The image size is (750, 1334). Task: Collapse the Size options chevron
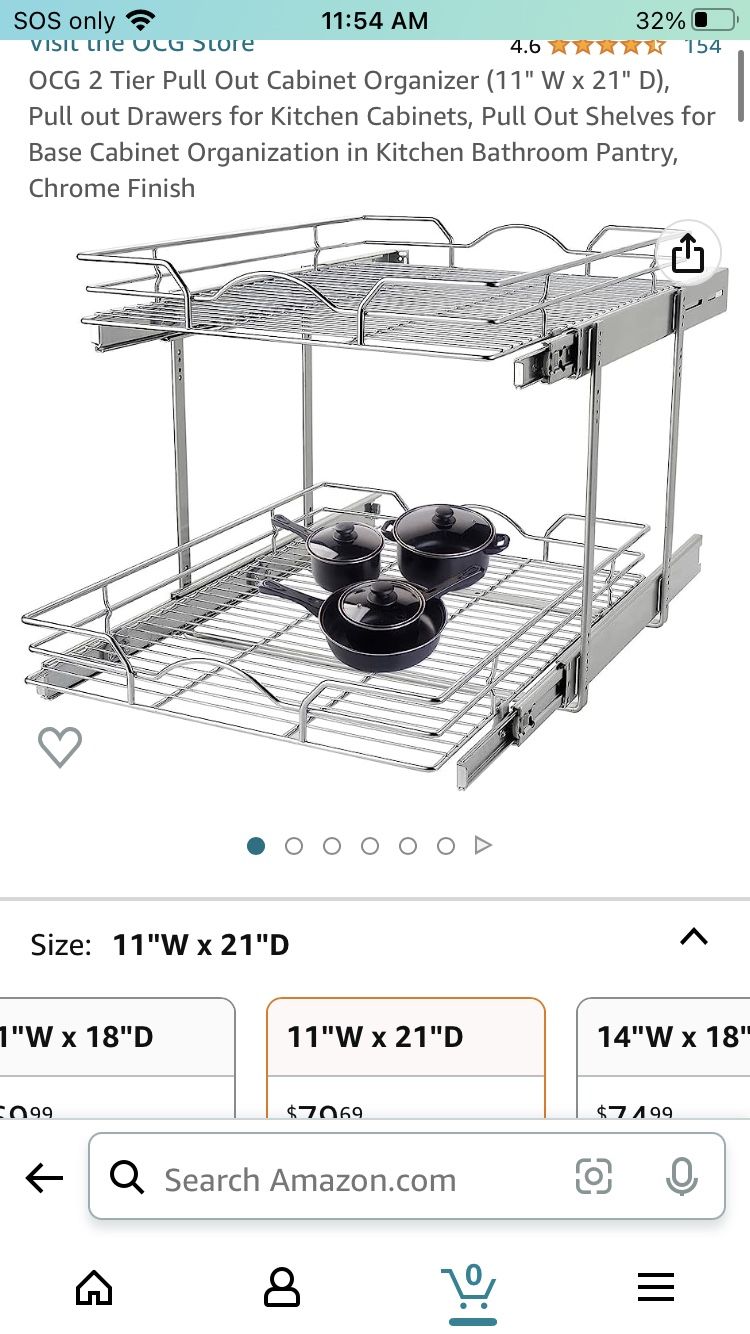click(x=693, y=937)
